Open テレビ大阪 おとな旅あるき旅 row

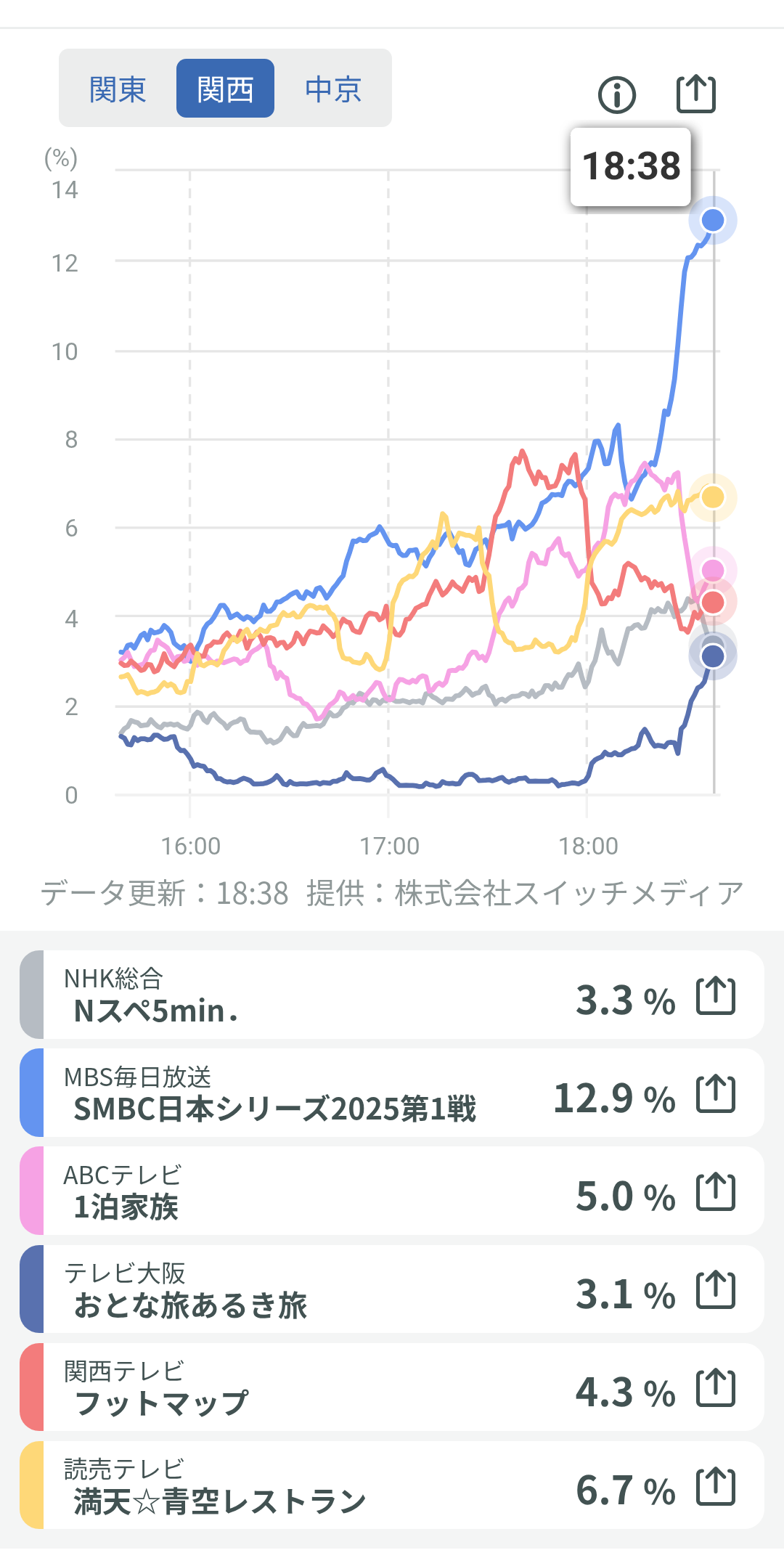tap(290, 1289)
